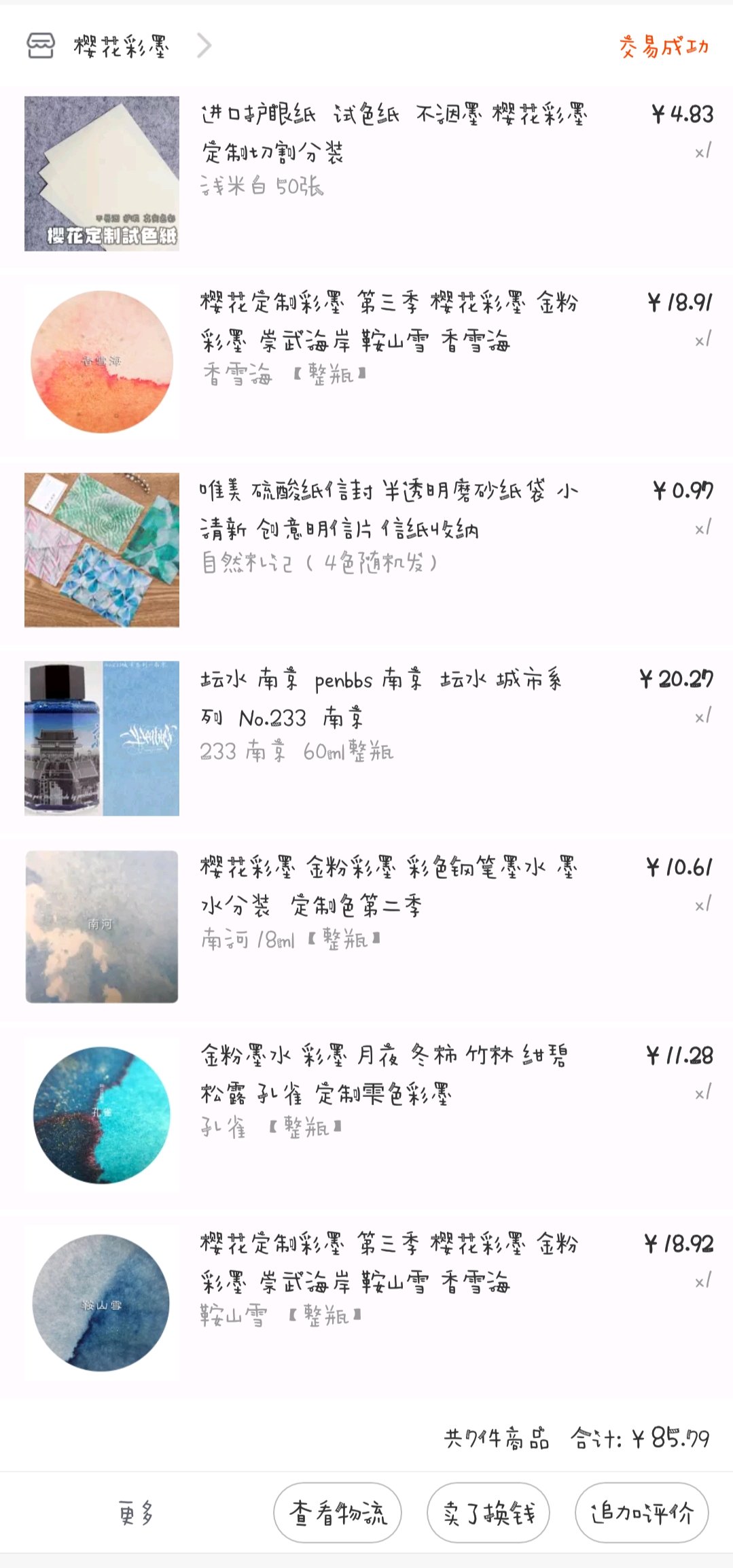
Task: Open the 南河 18ml ink item
Action: [389, 886]
